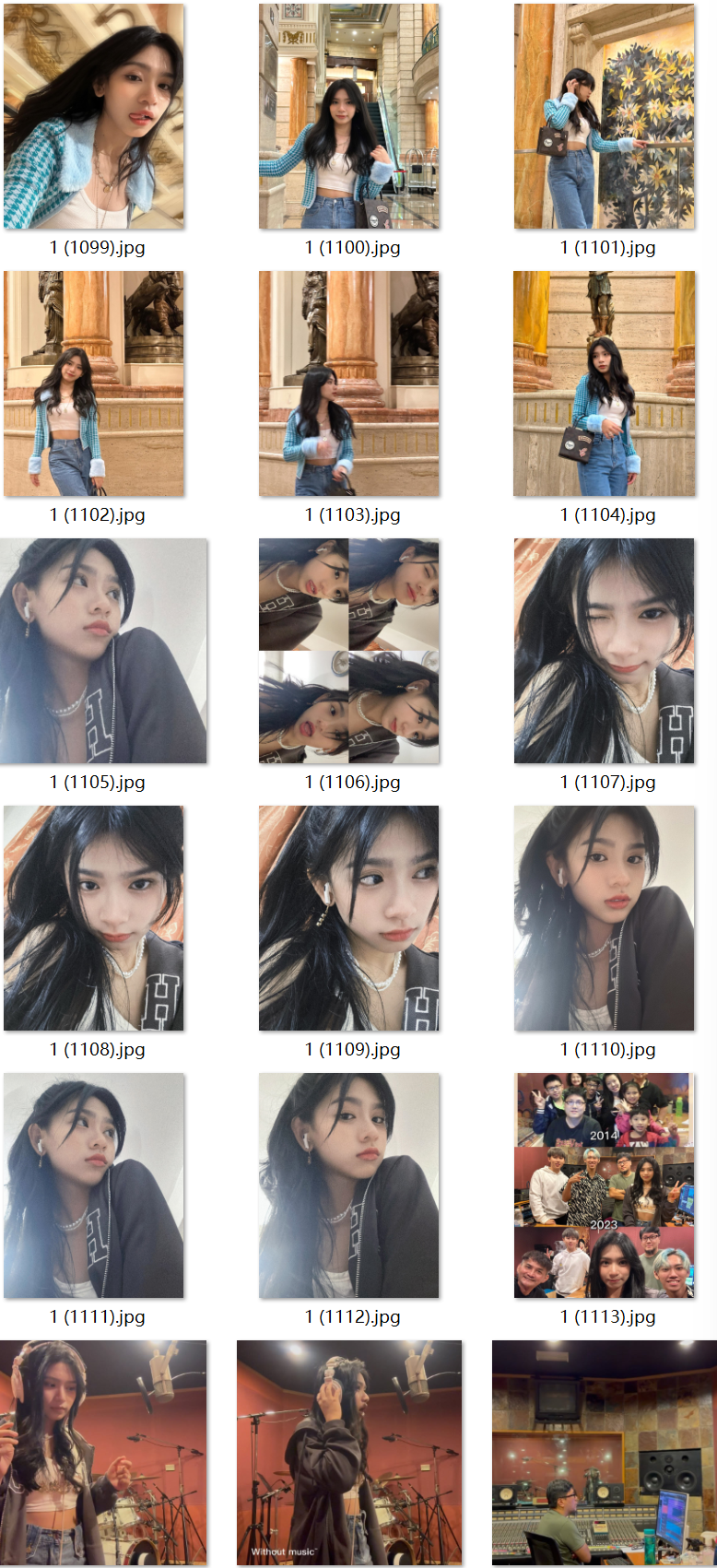The width and height of the screenshot is (717, 1568).
Task: Select the thumbnail 1 (1101).jpg
Action: click(x=605, y=117)
